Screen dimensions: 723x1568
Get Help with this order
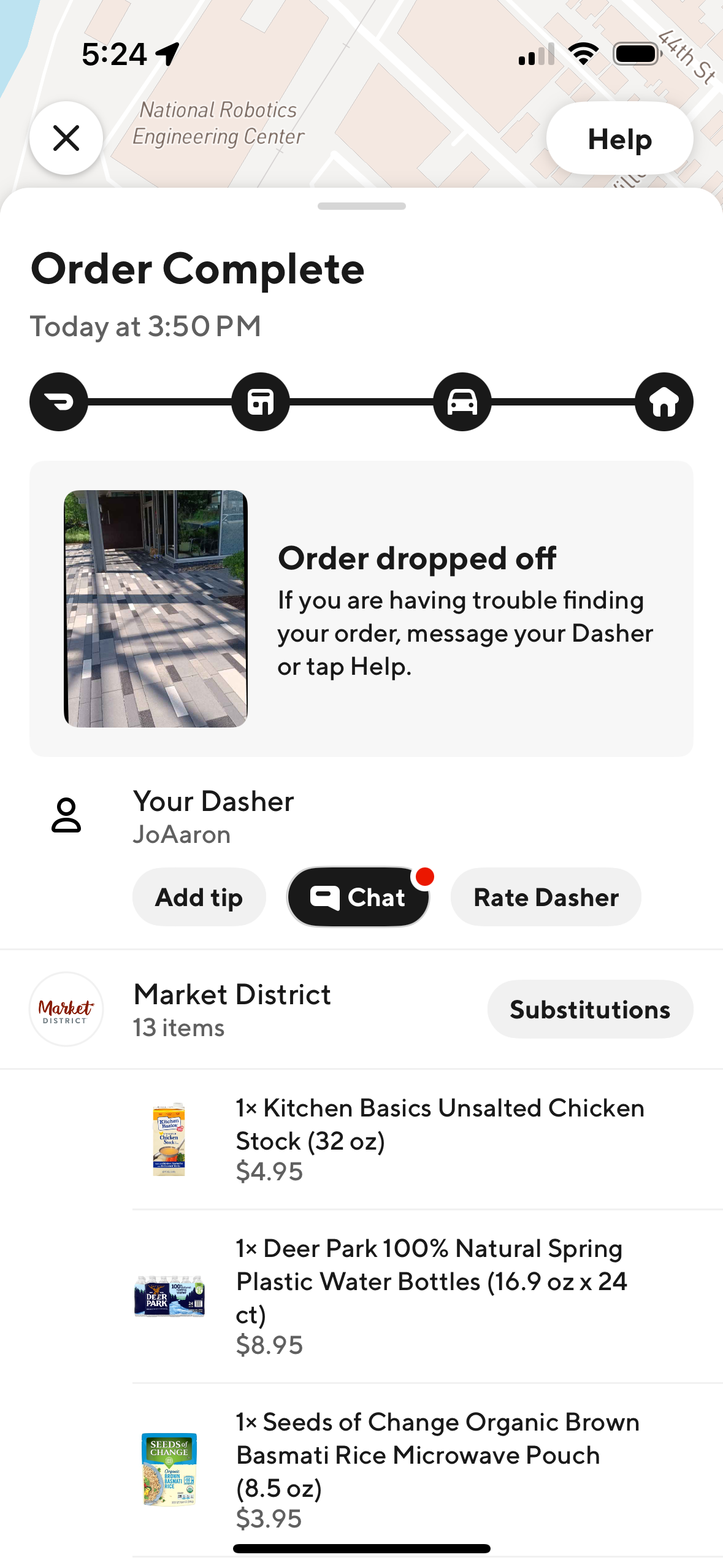[619, 139]
